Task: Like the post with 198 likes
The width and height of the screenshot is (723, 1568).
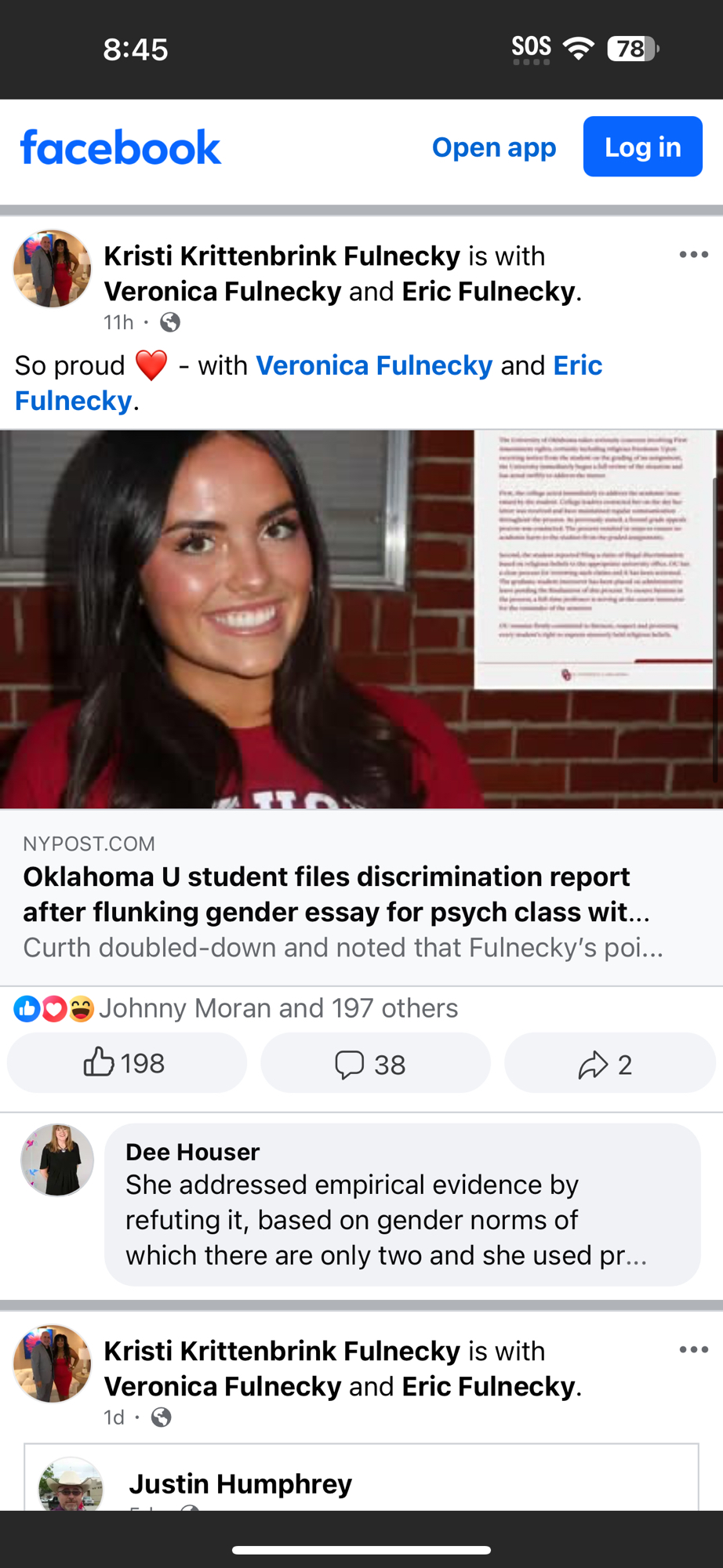Action: (x=126, y=1063)
